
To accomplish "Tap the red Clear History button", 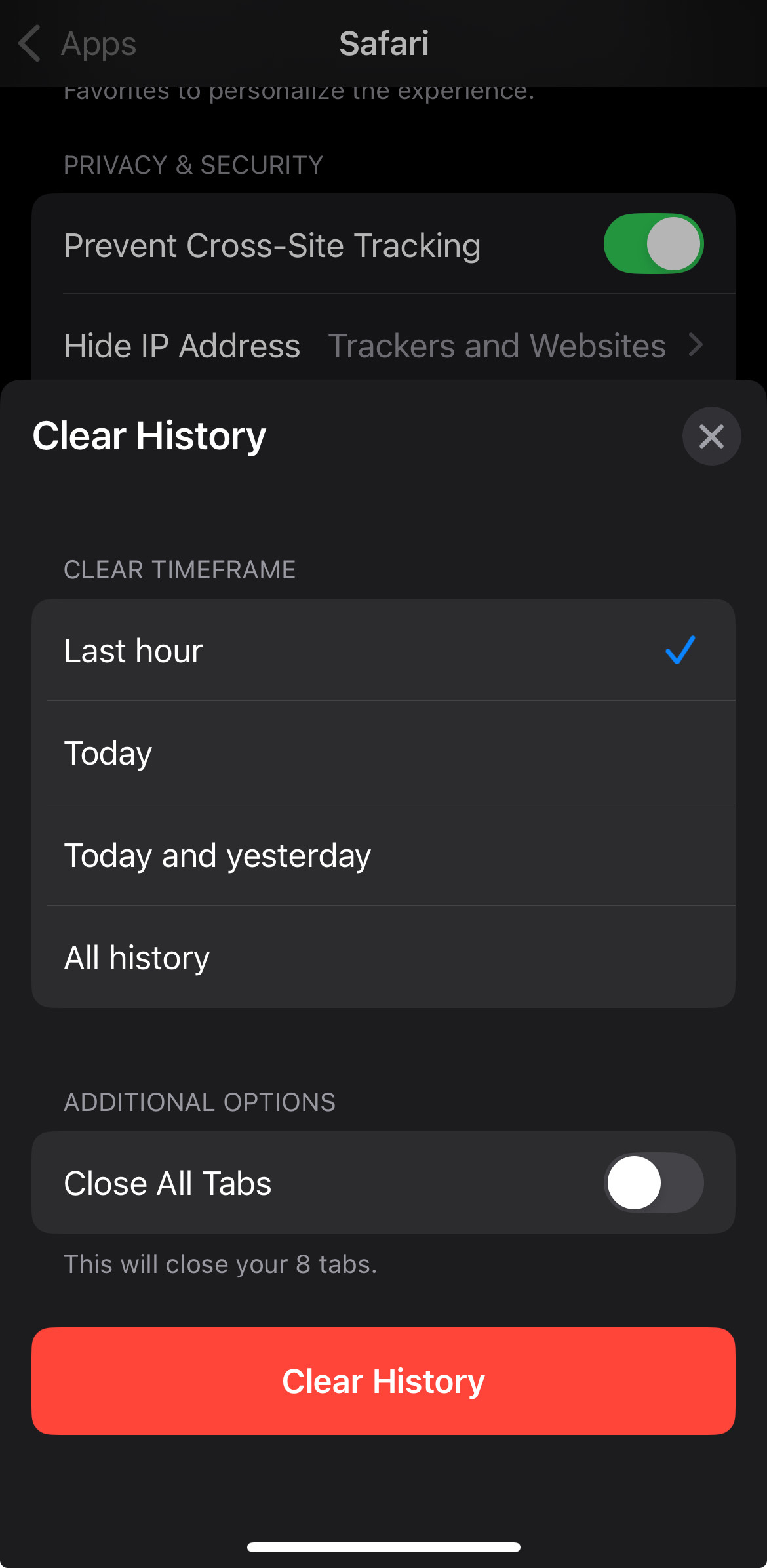I will 383,1380.
